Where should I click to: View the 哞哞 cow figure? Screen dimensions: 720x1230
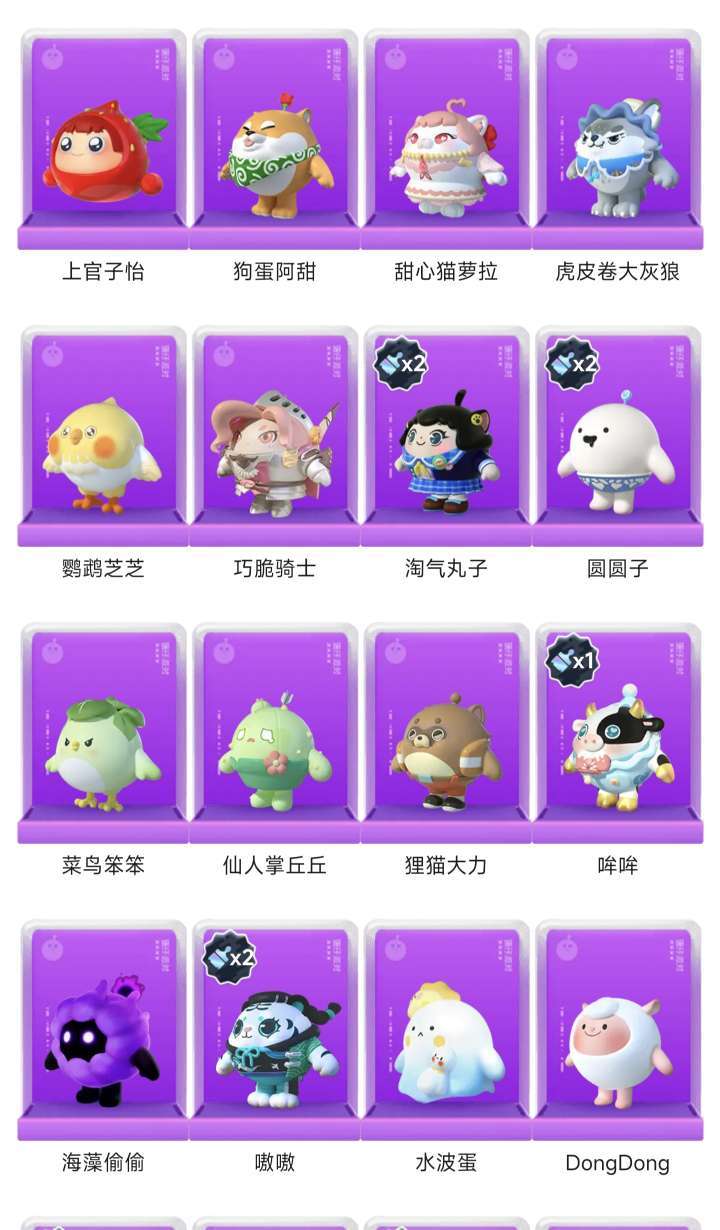pos(617,734)
